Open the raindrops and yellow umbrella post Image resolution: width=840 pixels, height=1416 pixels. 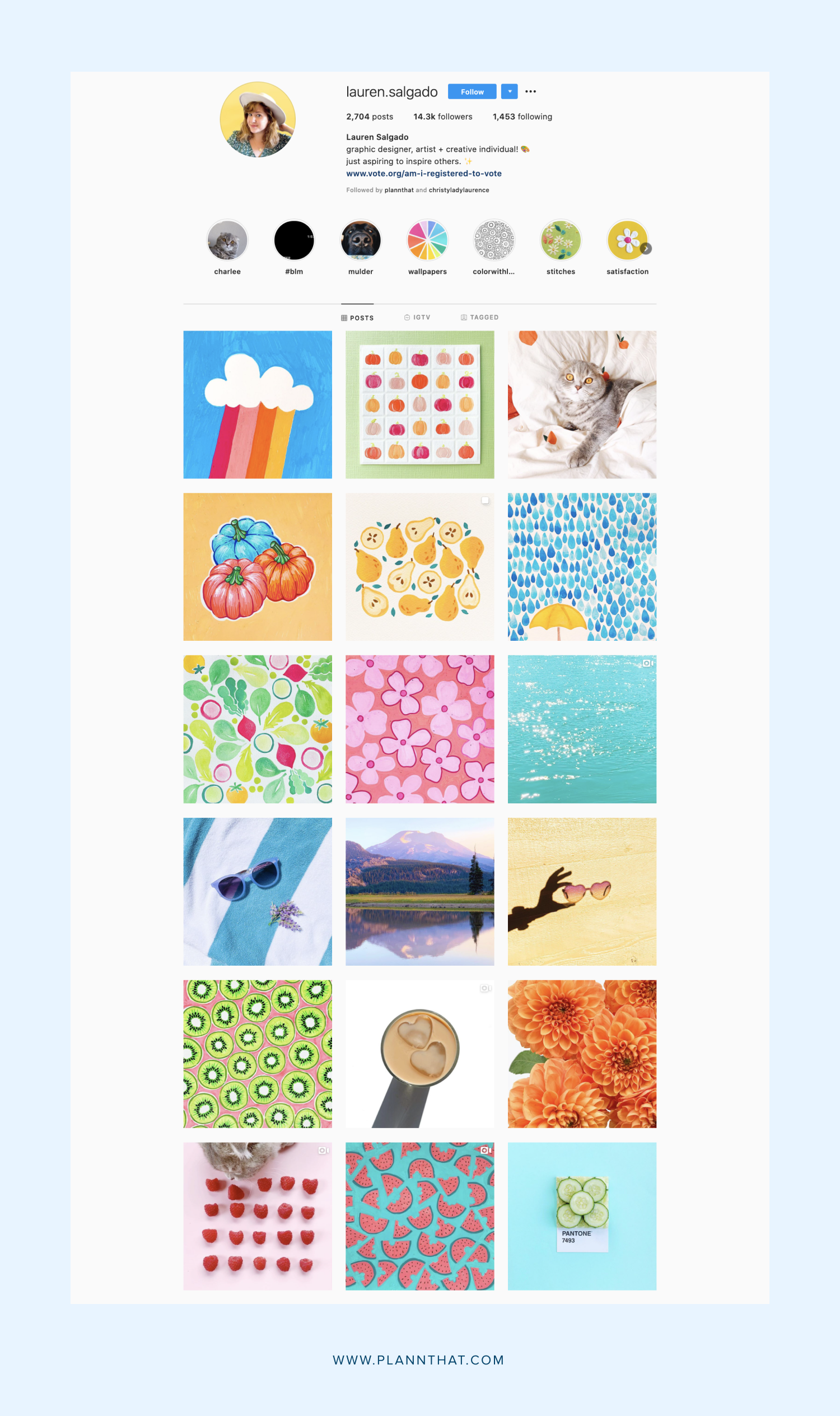coord(582,567)
